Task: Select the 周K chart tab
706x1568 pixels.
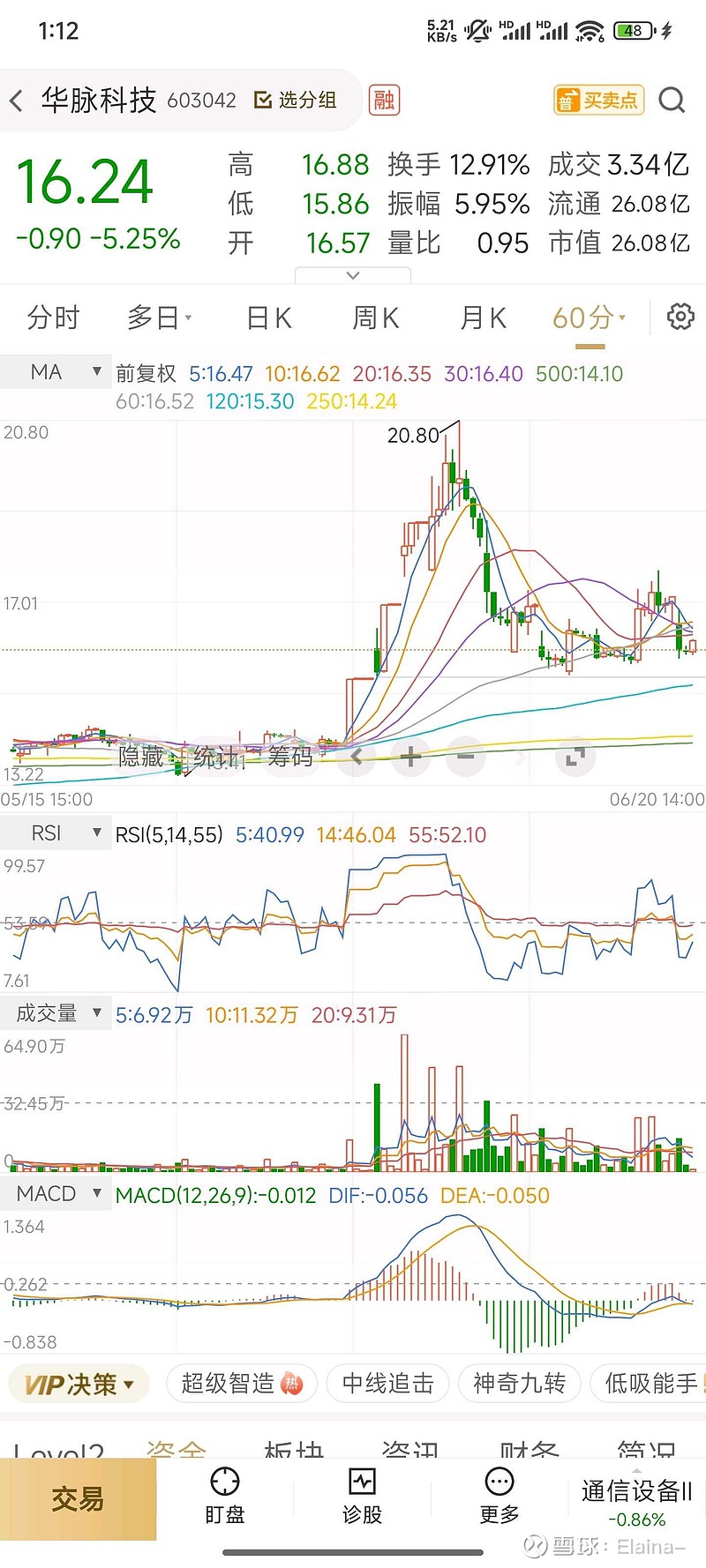Action: point(376,317)
